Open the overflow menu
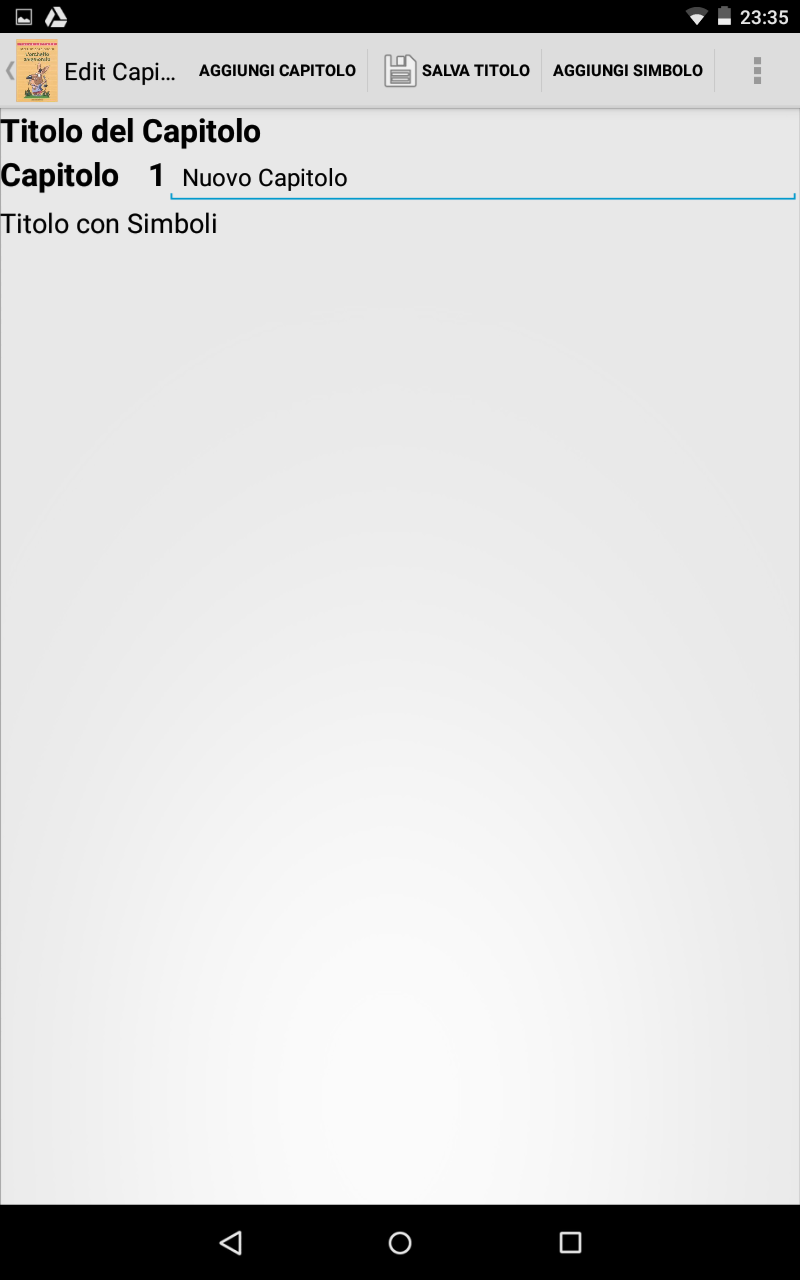Viewport: 800px width, 1280px height. [x=757, y=71]
